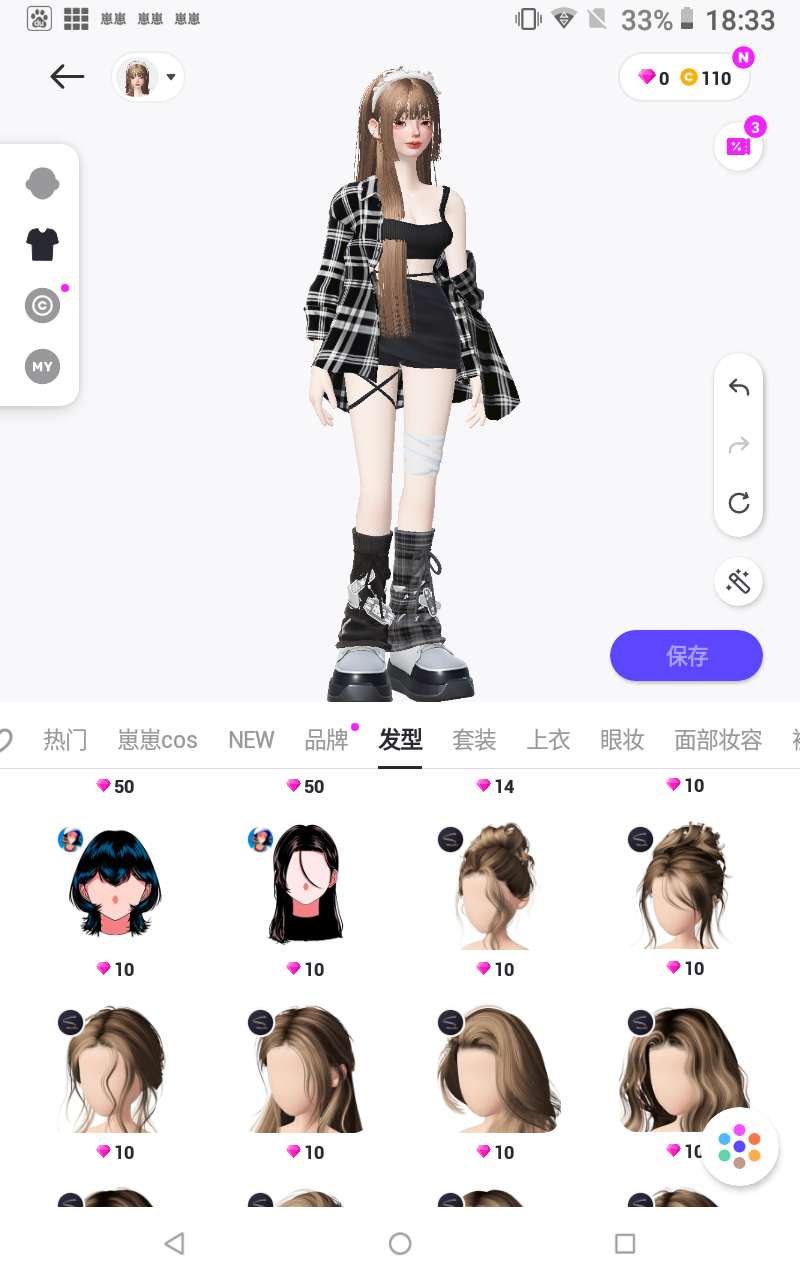Undo the last change

point(739,387)
